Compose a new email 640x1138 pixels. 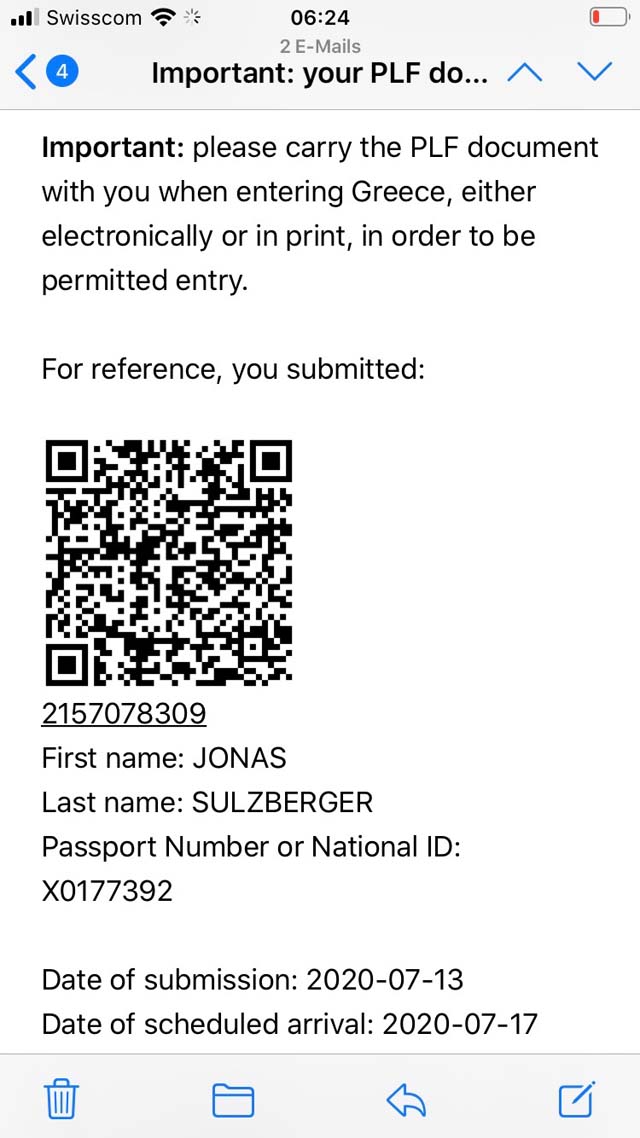coord(578,1099)
